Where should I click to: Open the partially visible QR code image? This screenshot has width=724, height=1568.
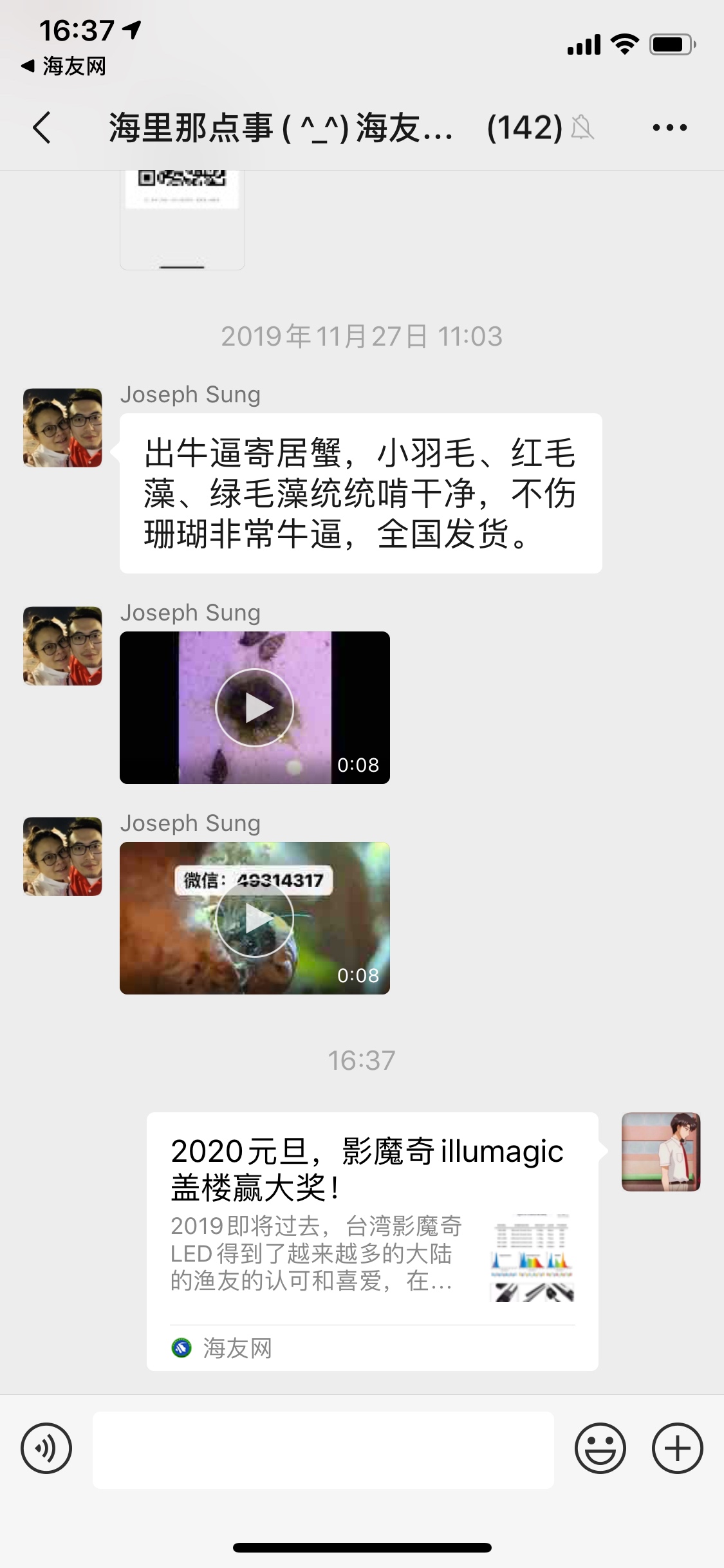pos(182,219)
